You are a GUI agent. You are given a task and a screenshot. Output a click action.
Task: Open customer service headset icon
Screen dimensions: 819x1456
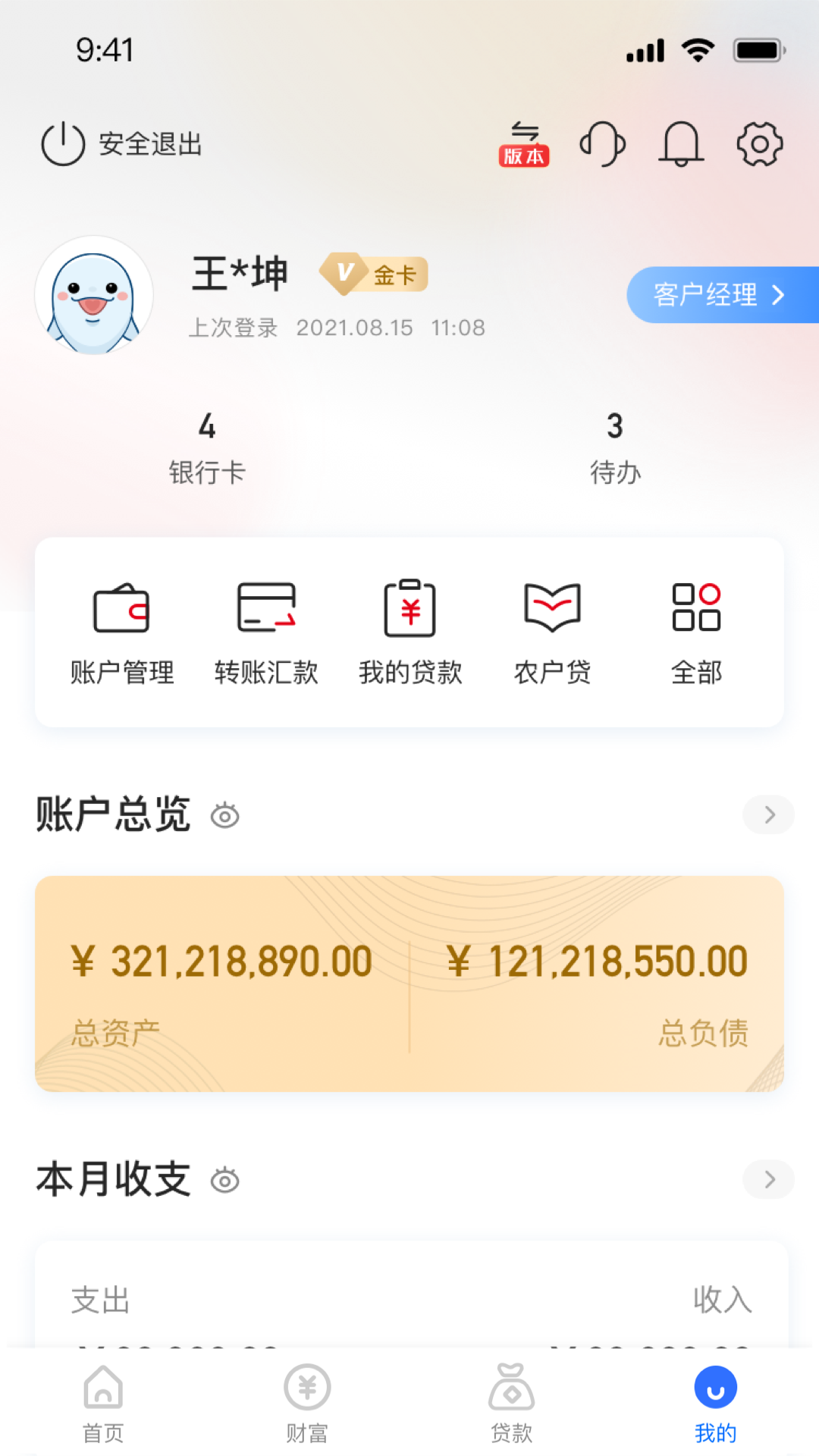tap(603, 143)
